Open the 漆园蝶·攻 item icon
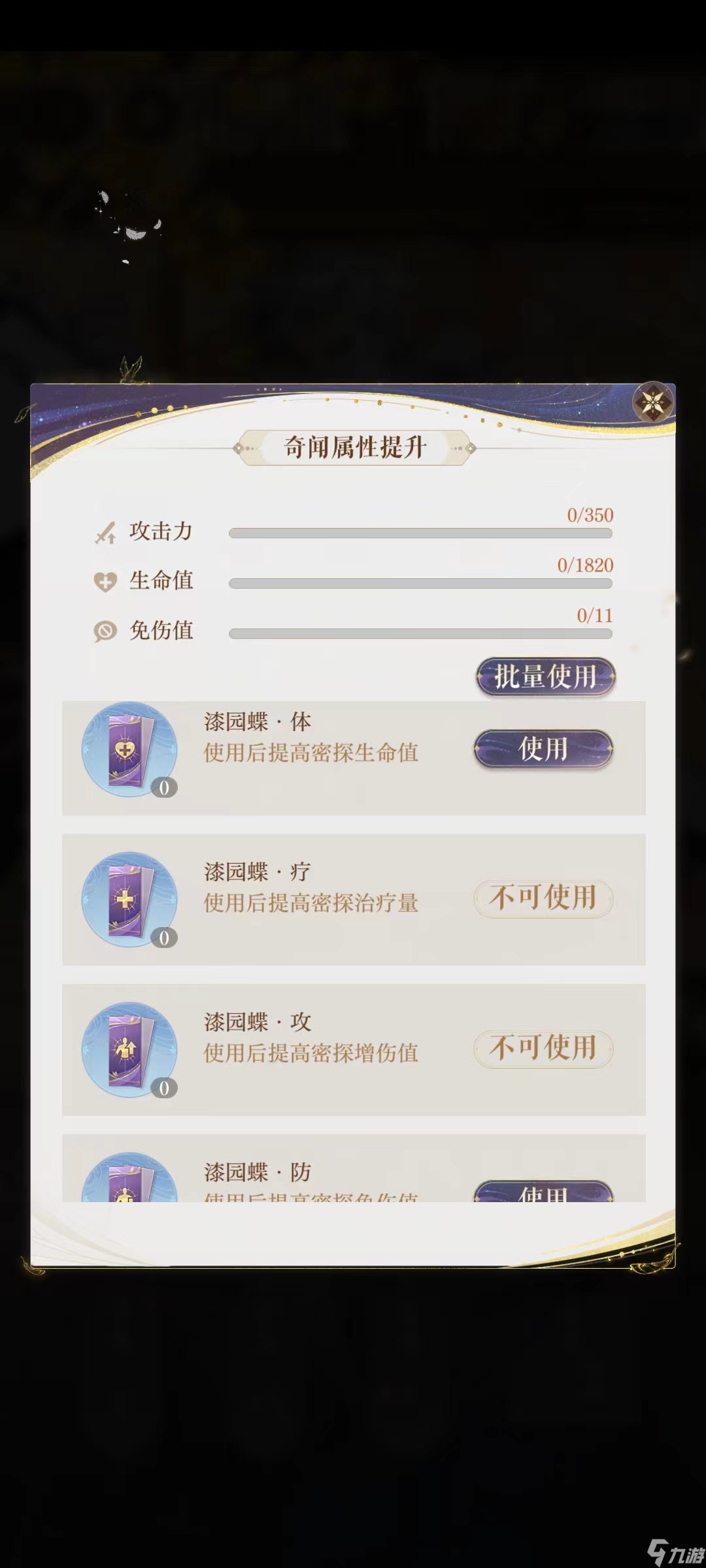Viewport: 706px width, 1568px height. pos(129,1050)
